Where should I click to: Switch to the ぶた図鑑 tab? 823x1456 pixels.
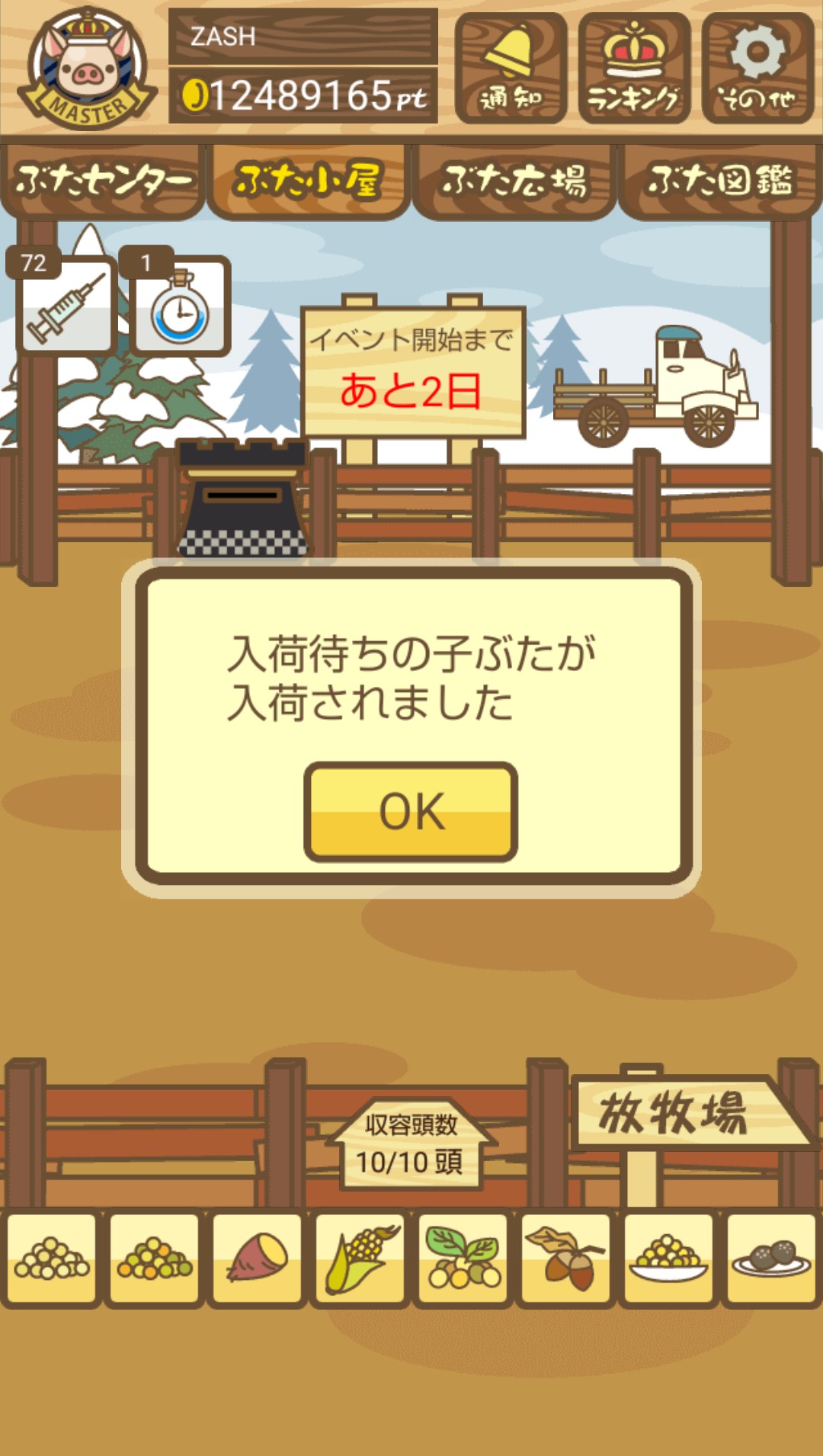tap(719, 181)
